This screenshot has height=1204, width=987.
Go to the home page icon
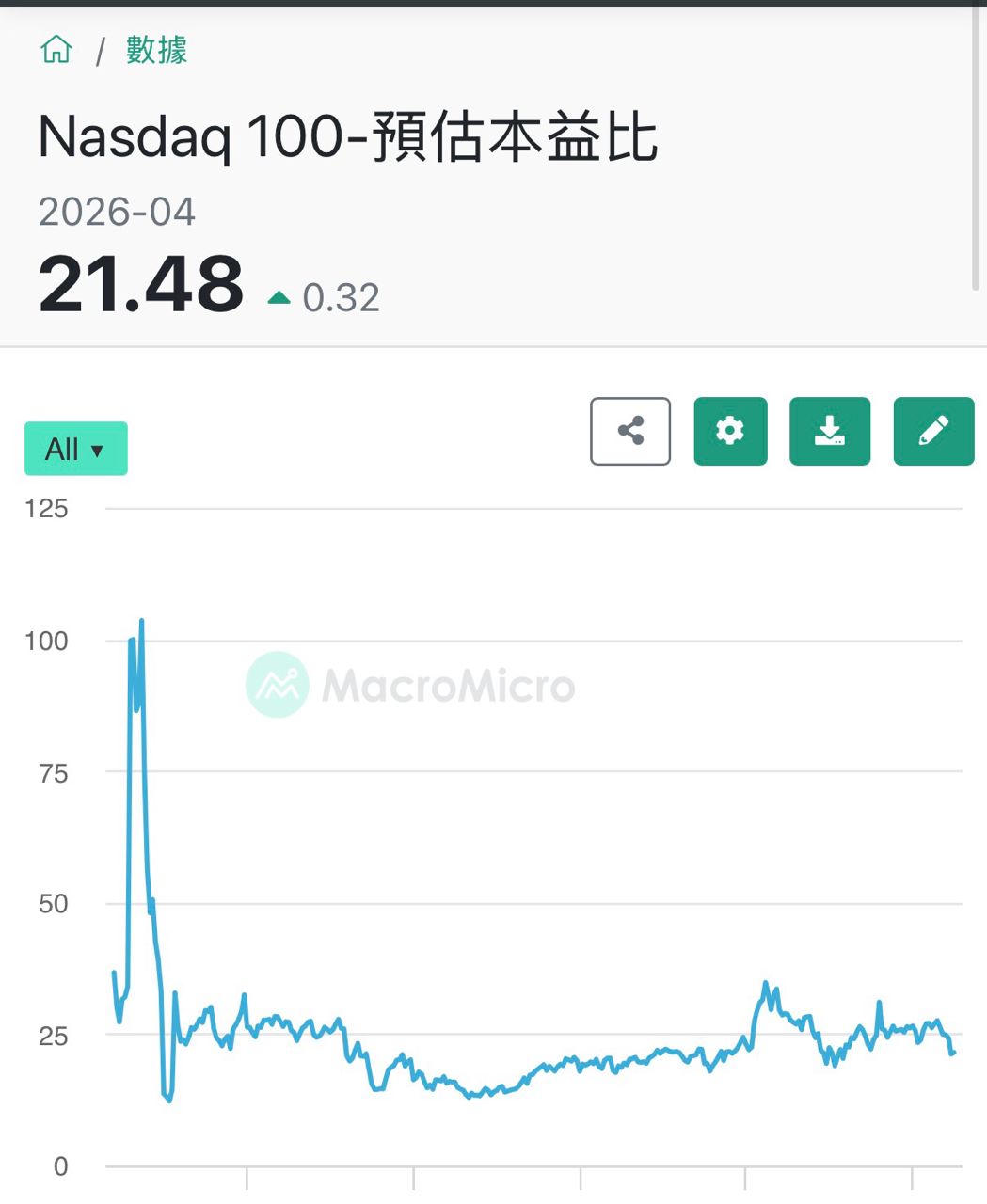coord(56,49)
